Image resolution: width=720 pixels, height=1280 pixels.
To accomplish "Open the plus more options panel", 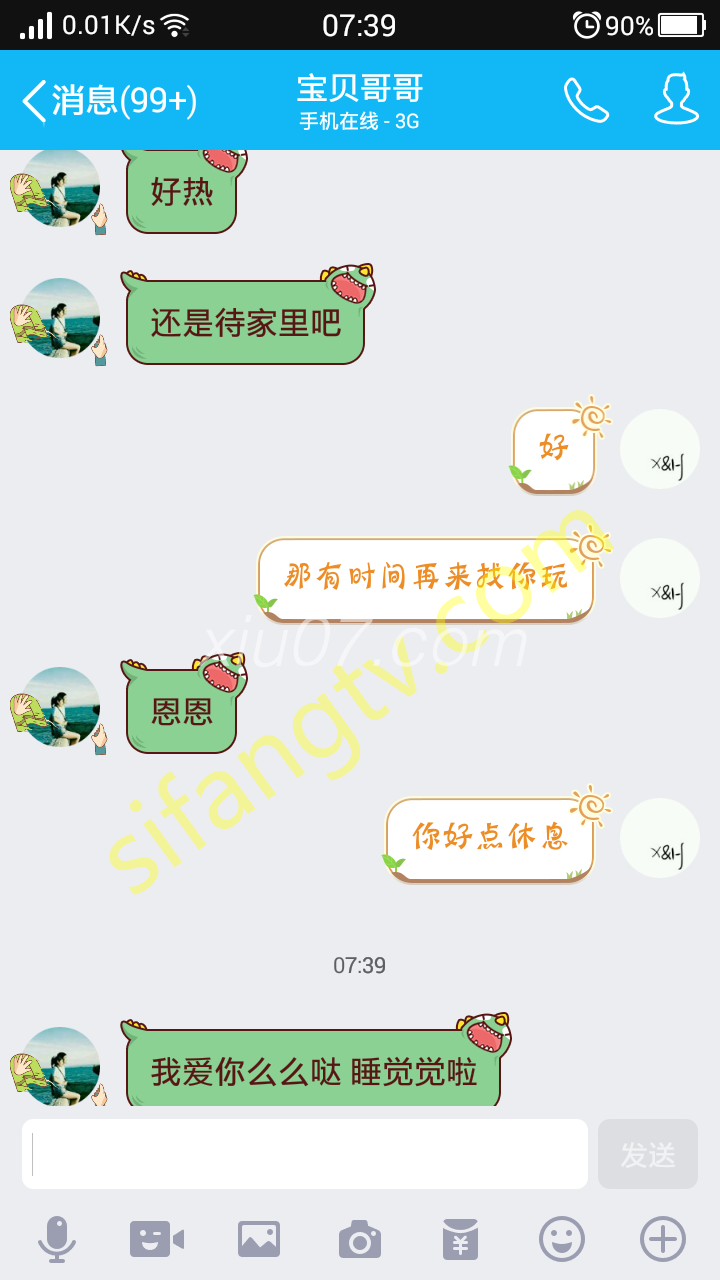I will point(663,1240).
